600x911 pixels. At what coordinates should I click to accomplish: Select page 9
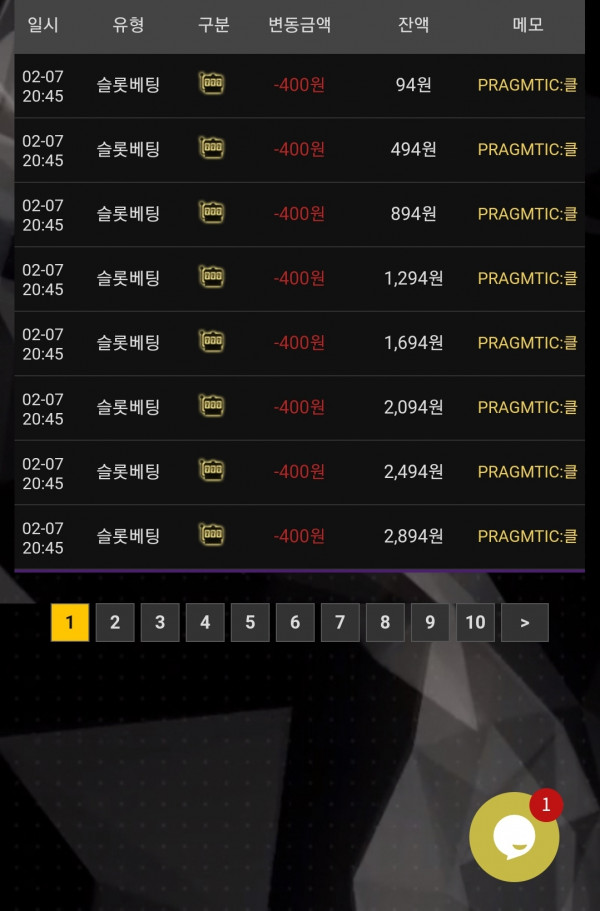pyautogui.click(x=430, y=622)
